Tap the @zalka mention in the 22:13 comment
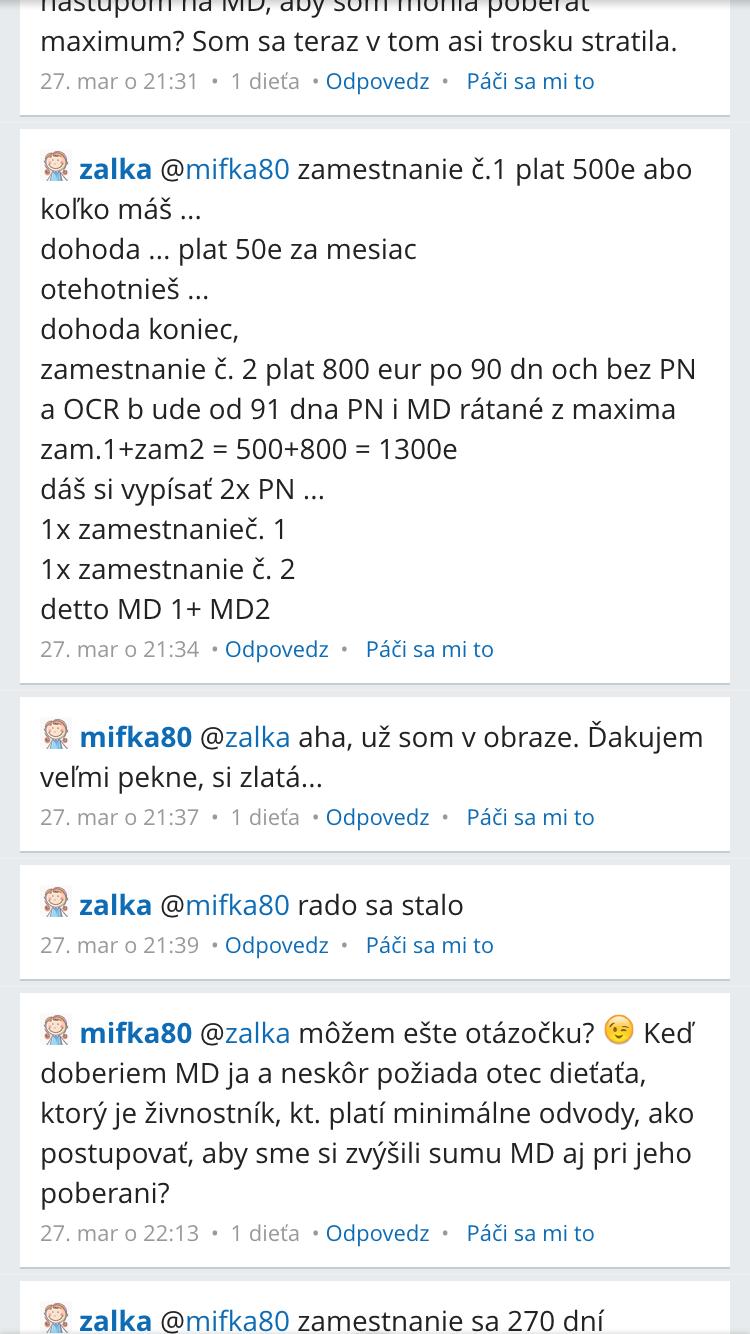 pyautogui.click(x=245, y=1033)
